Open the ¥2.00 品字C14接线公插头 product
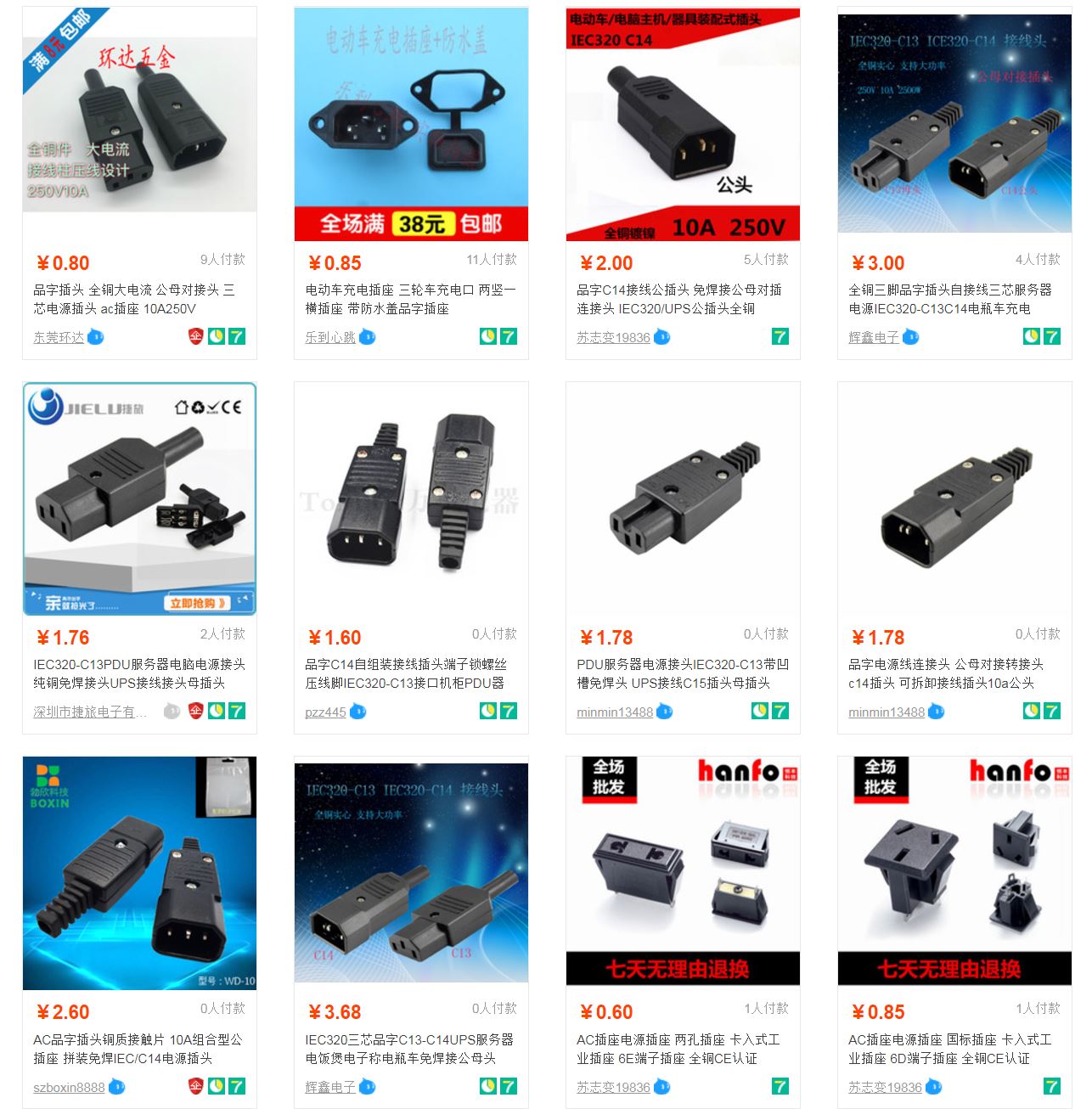The image size is (1092, 1109). click(x=678, y=299)
